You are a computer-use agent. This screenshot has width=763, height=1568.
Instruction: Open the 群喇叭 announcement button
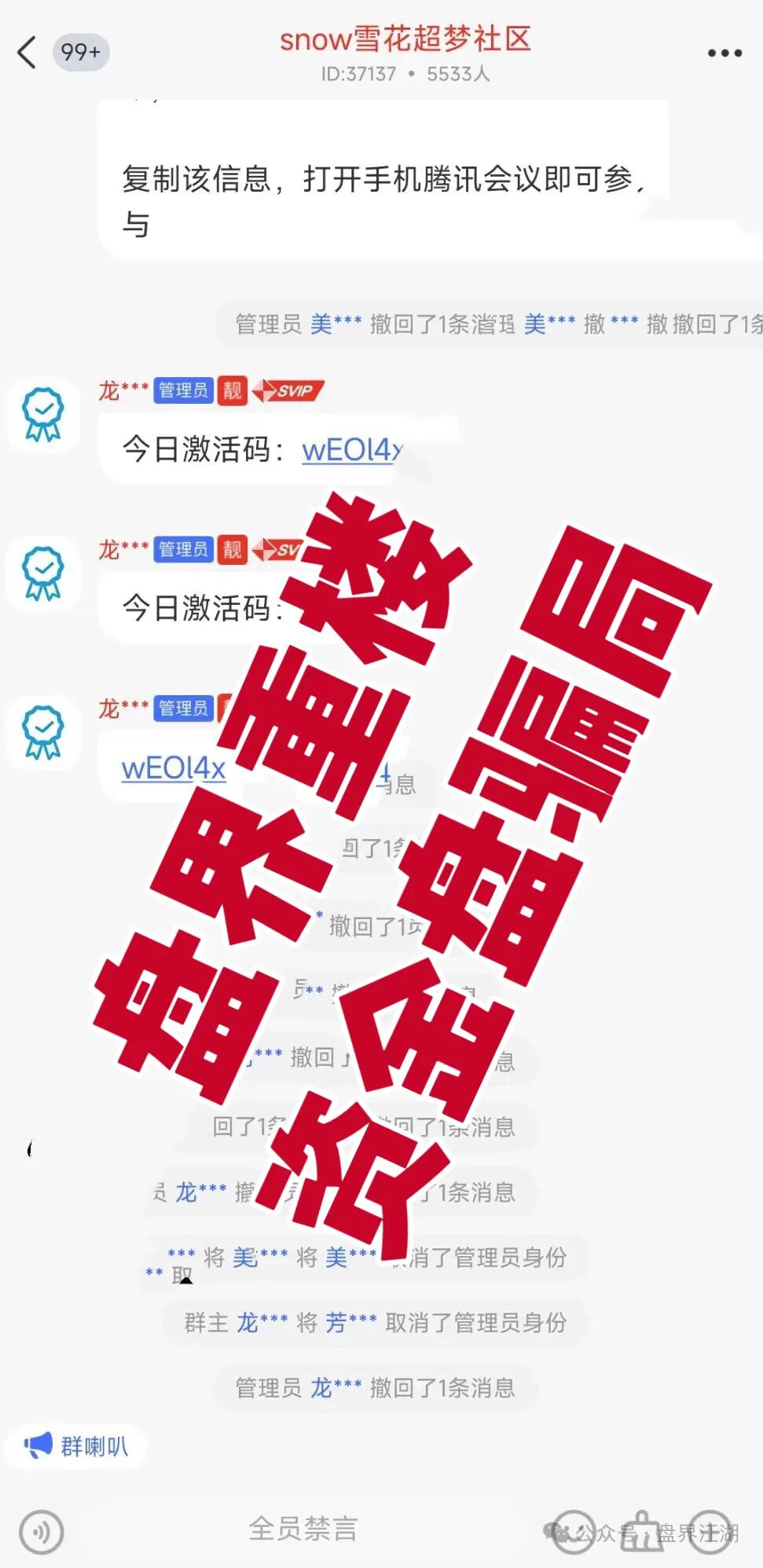(x=76, y=1446)
